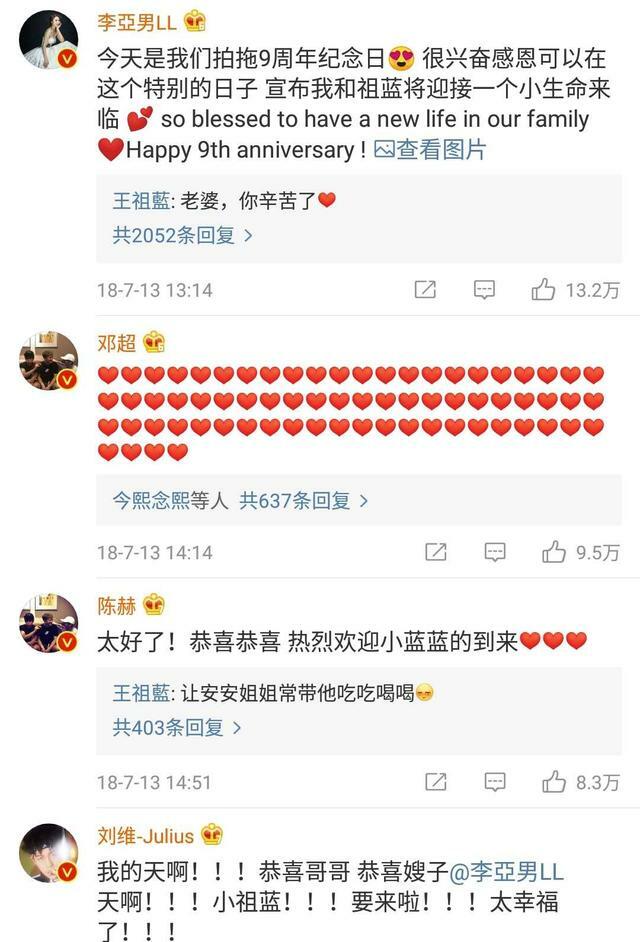640x942 pixels.
Task: Reply to 邓超's comment
Action: [494, 552]
